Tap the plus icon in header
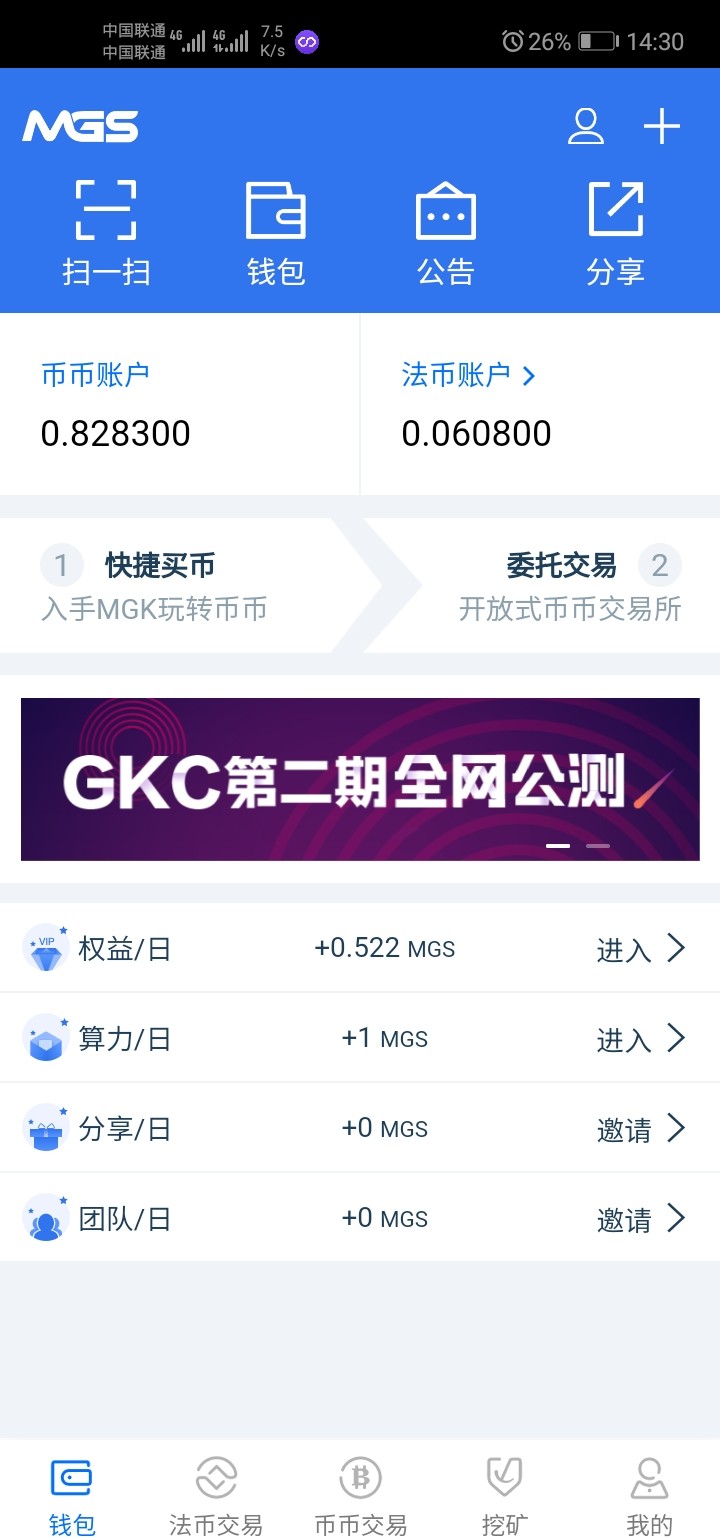This screenshot has height=1540, width=720. tap(661, 127)
